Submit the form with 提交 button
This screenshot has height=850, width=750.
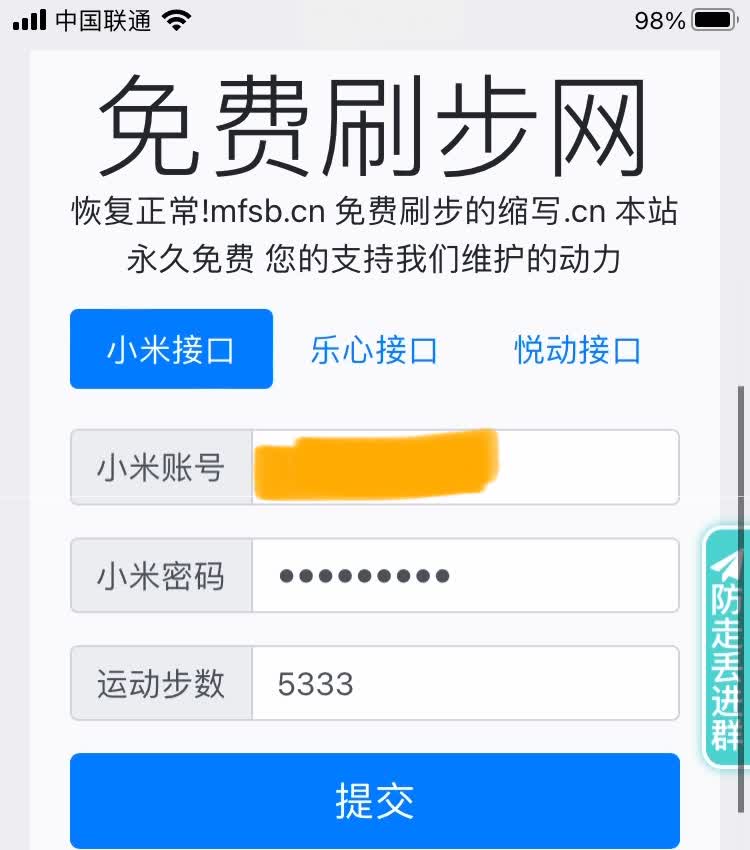374,801
